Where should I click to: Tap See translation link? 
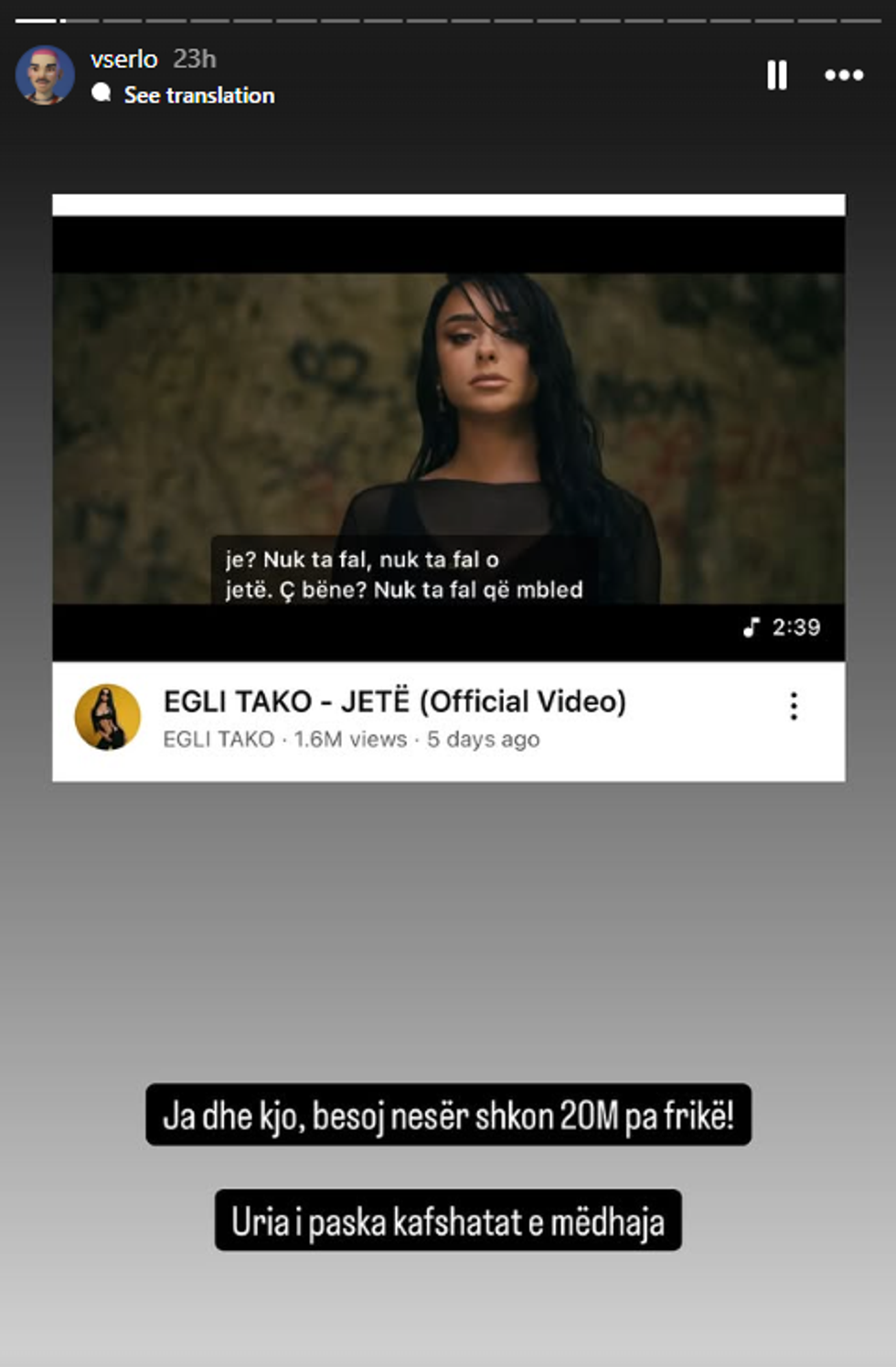click(198, 95)
